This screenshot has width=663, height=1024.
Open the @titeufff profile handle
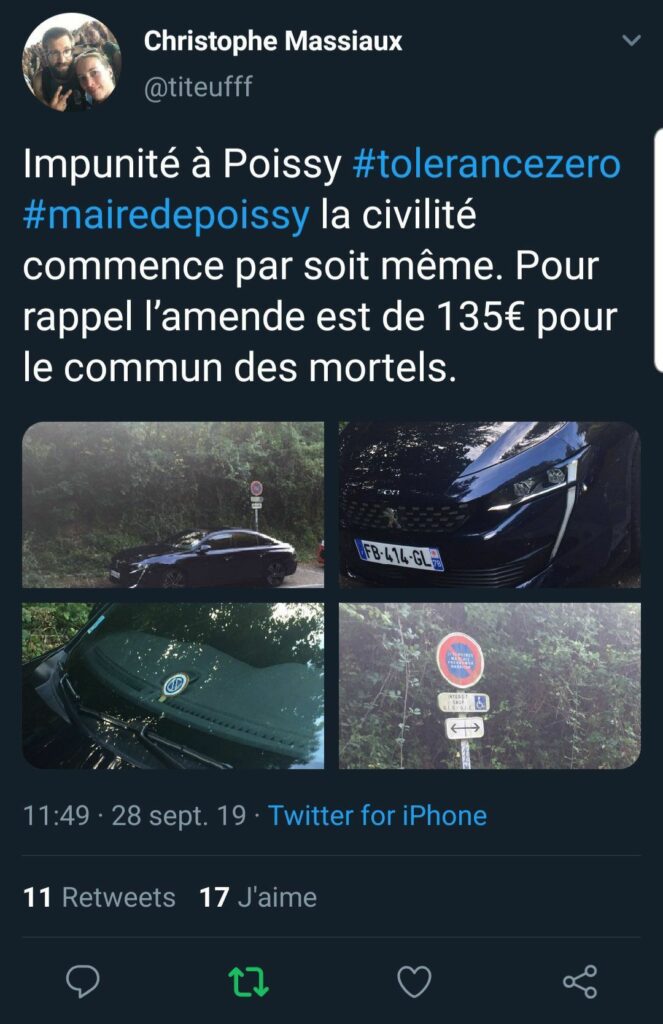(x=199, y=88)
